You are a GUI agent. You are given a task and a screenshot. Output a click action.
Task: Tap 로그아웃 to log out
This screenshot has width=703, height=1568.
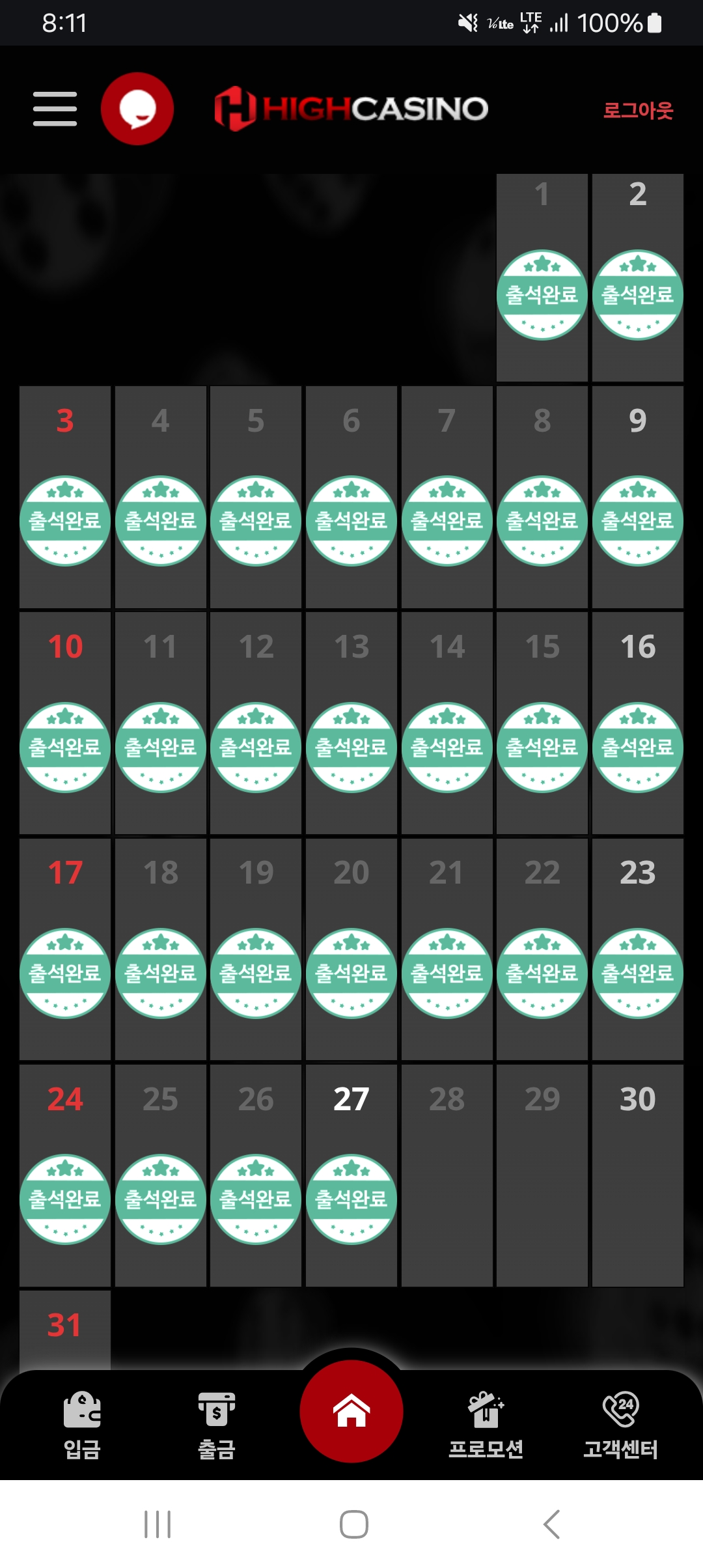point(638,110)
